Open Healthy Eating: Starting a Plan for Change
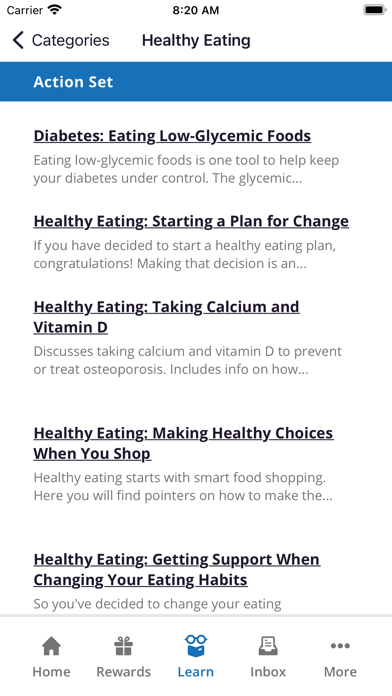Image resolution: width=392 pixels, height=696 pixels. (x=191, y=221)
